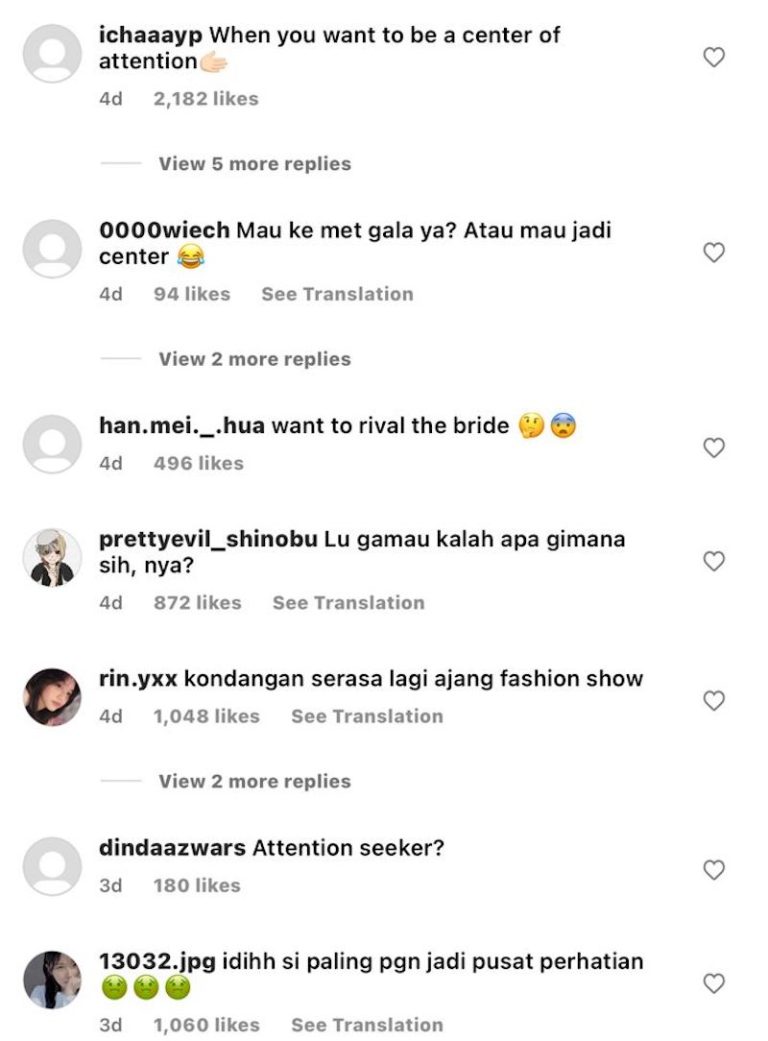Like 0000wiech's comment
This screenshot has height=1041, width=768.
tap(714, 252)
